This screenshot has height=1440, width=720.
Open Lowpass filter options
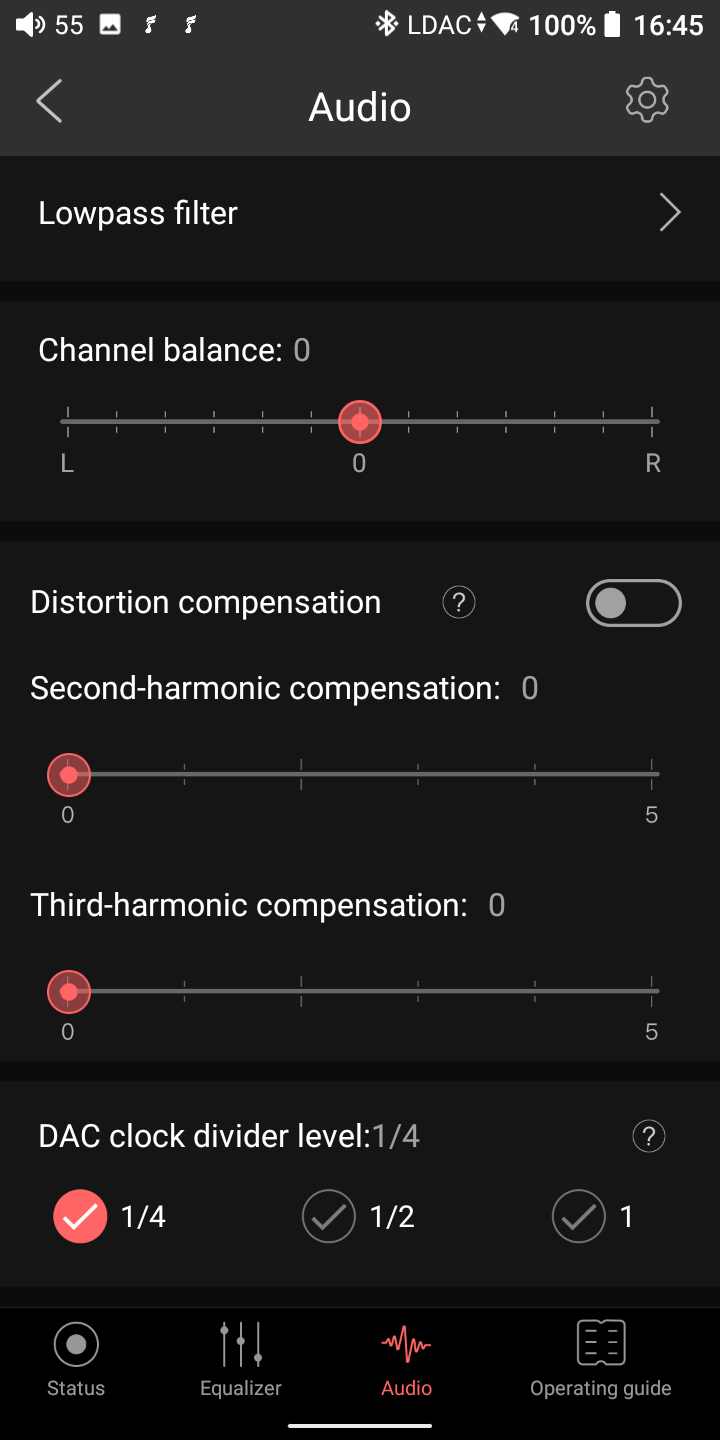click(x=360, y=213)
